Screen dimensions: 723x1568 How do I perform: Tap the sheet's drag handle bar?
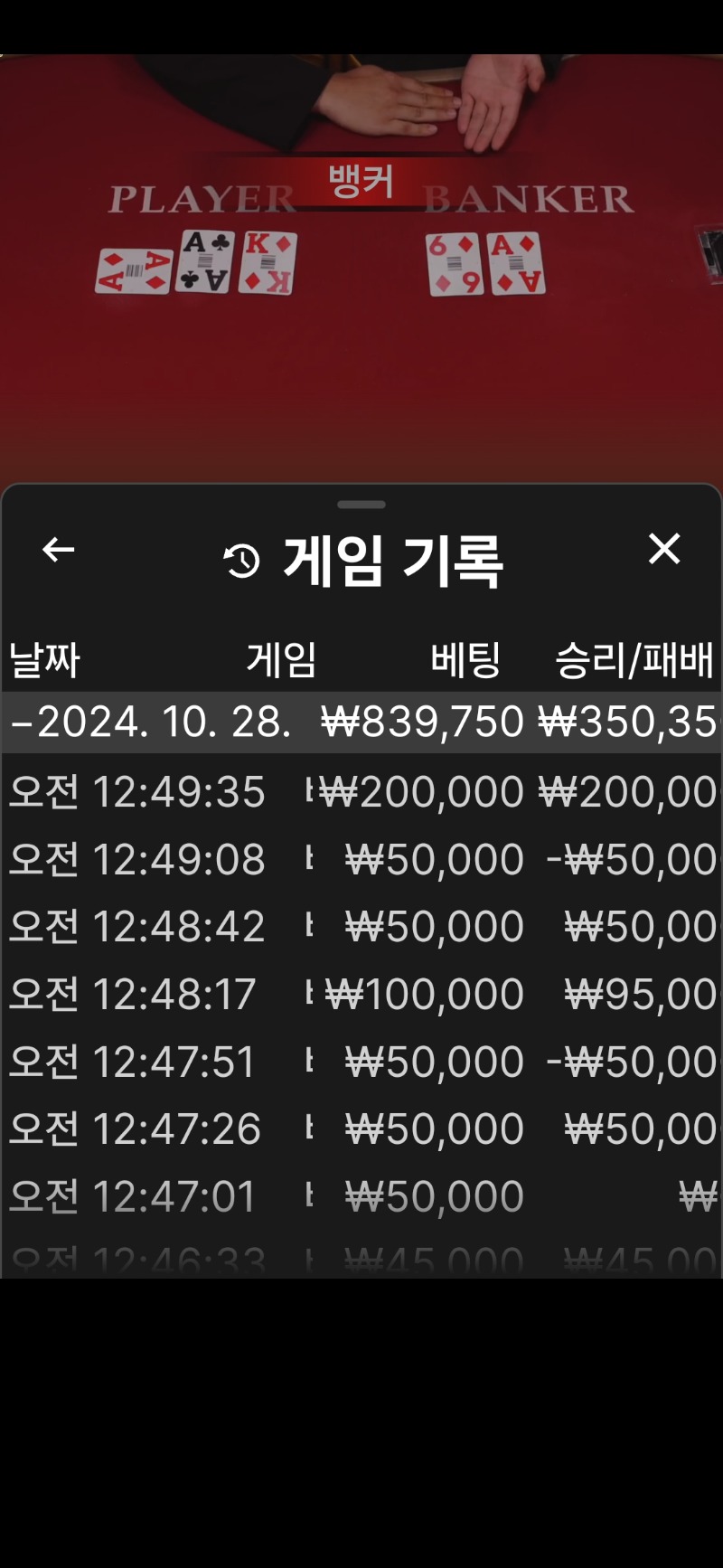361,505
